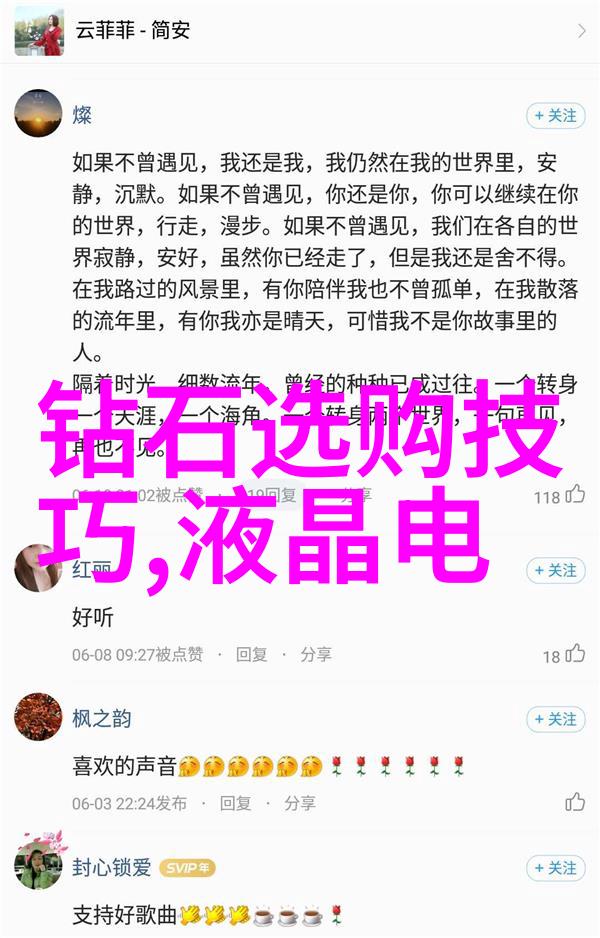
Task: Like 燦's comment with 118 likes
Action: pos(575,495)
